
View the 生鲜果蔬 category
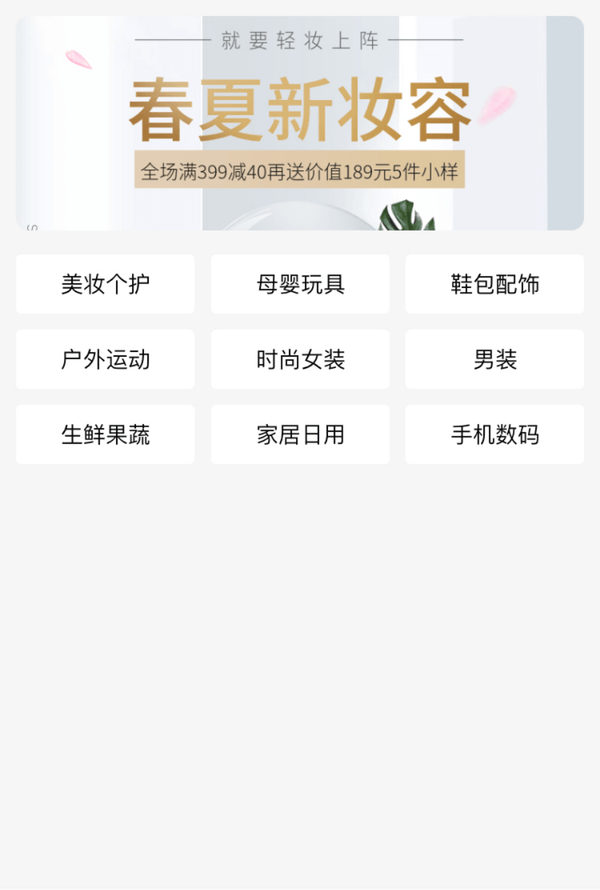105,434
